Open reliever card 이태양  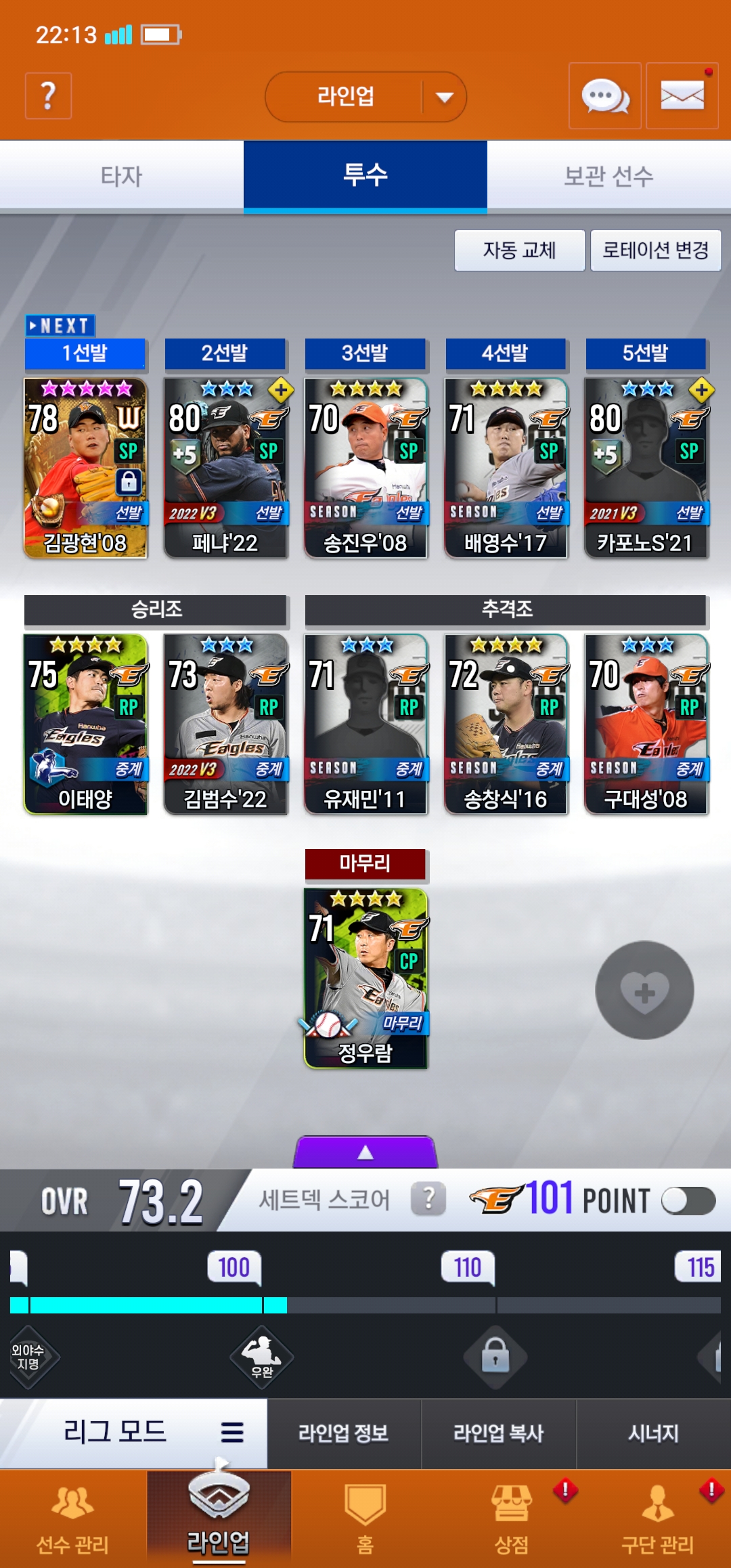click(85, 724)
